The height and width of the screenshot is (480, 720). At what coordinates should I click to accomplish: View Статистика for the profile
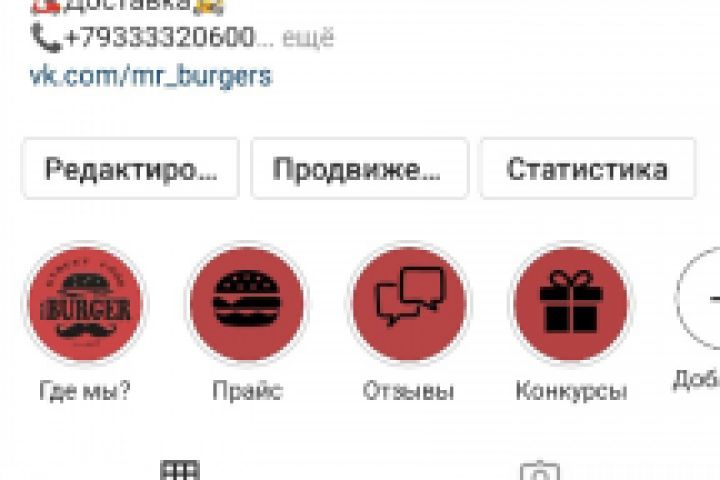pos(587,169)
